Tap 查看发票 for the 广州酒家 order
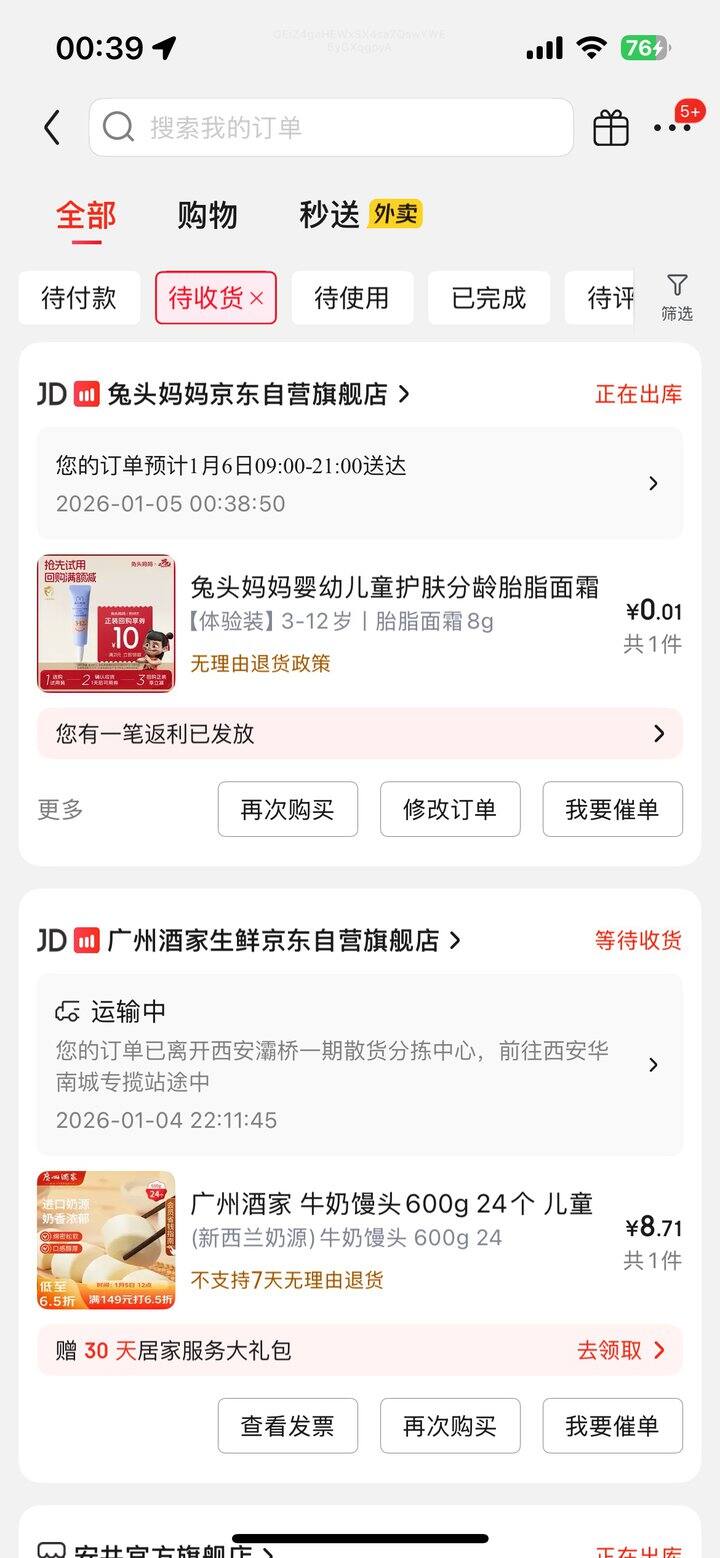The image size is (720, 1558). (x=288, y=1426)
